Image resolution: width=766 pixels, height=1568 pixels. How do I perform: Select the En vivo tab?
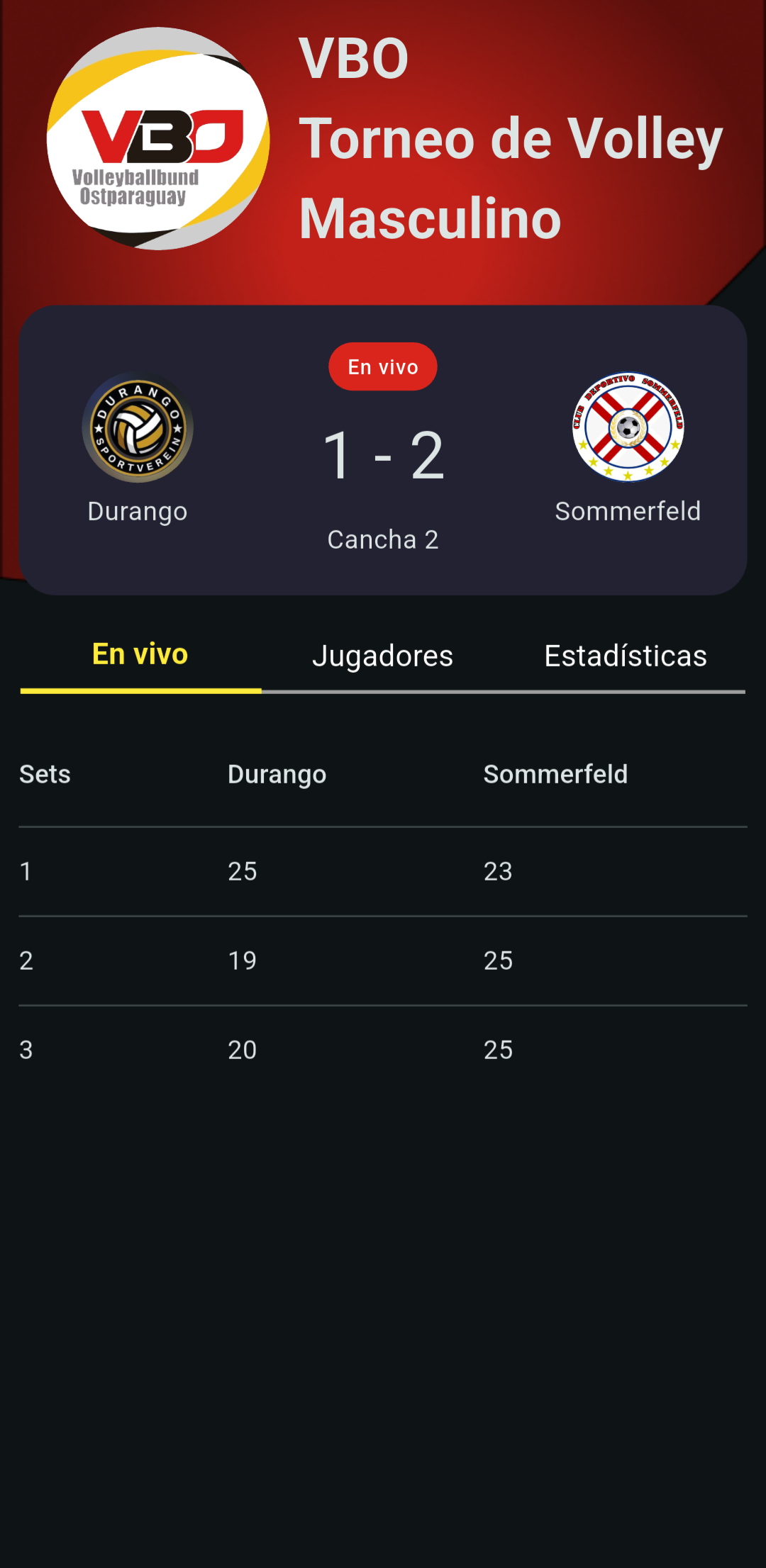point(140,655)
